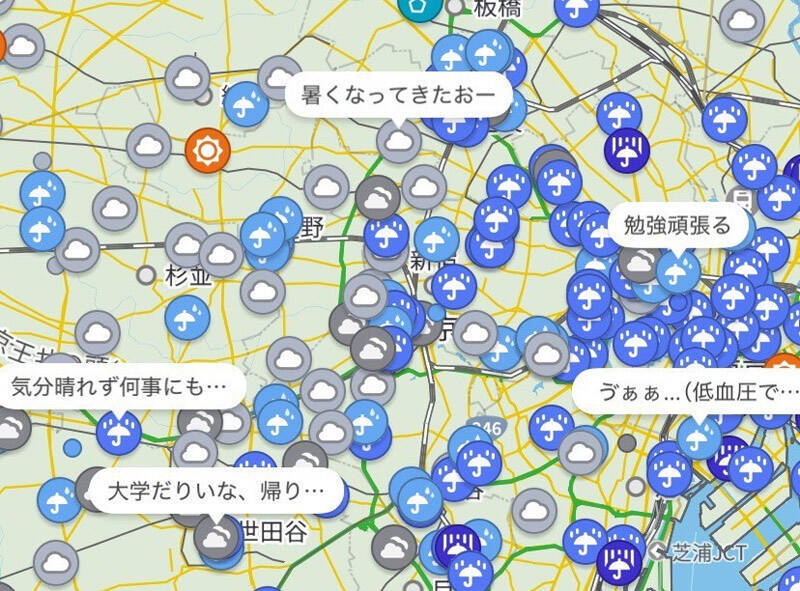Screen dimensions: 800x591
Task: Open the report bubble "勉強頑張る"
Action: click(x=678, y=225)
